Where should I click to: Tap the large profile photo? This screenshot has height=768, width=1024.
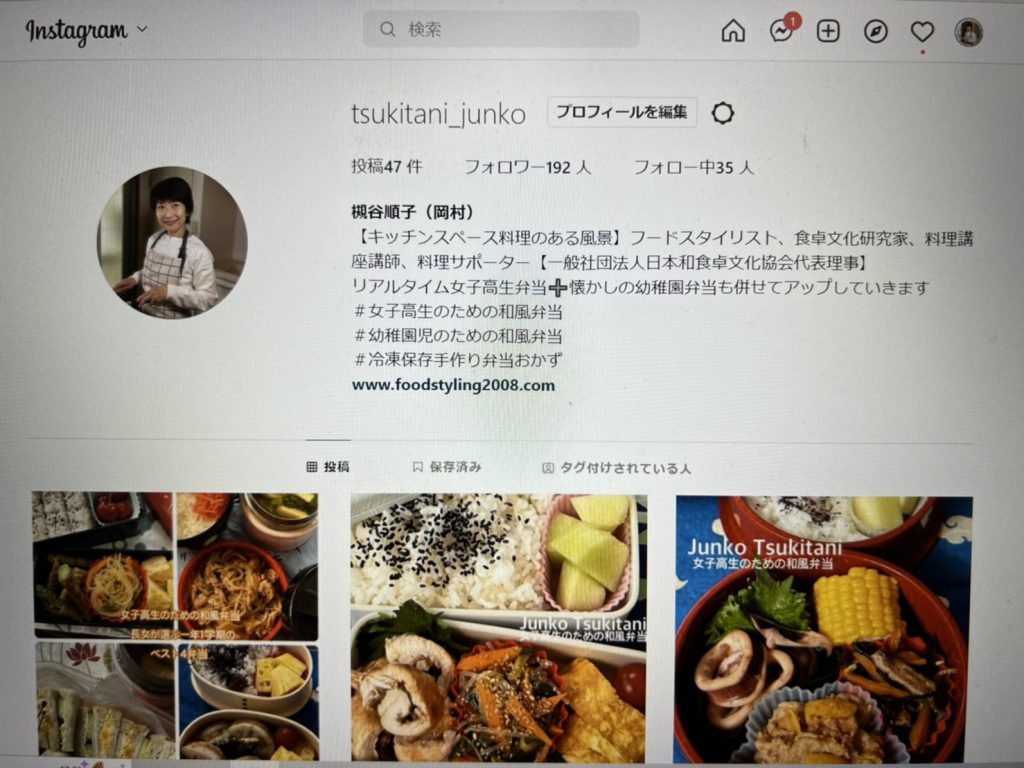coord(172,242)
